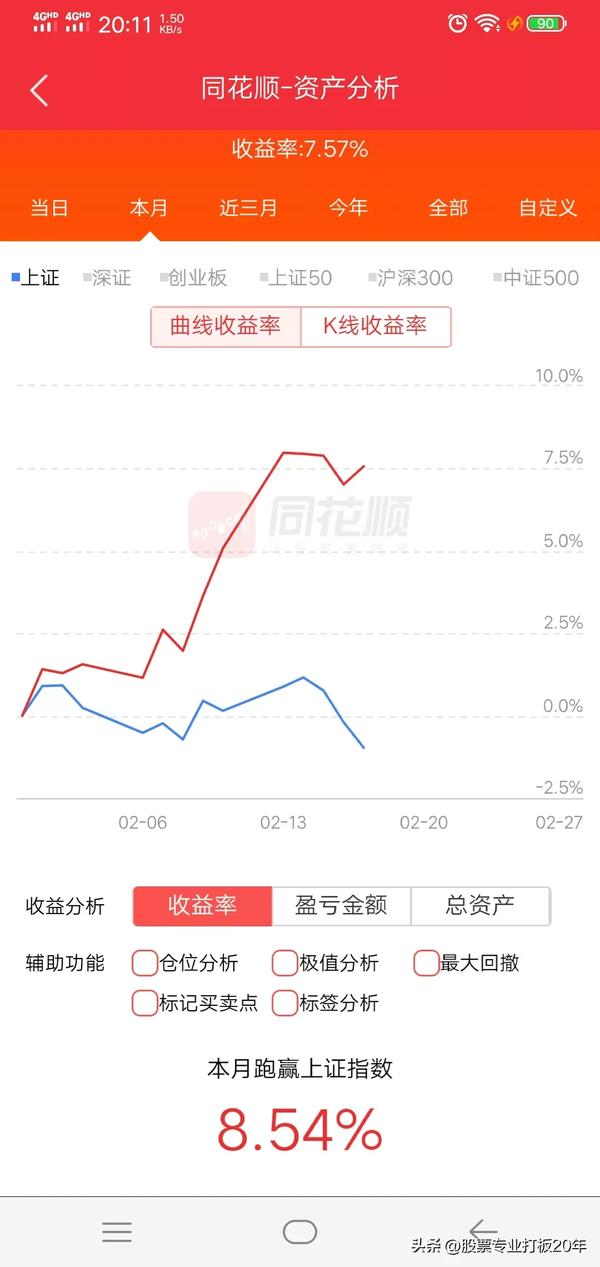Show the 盈亏金额 analysis
600x1267 pixels.
341,906
